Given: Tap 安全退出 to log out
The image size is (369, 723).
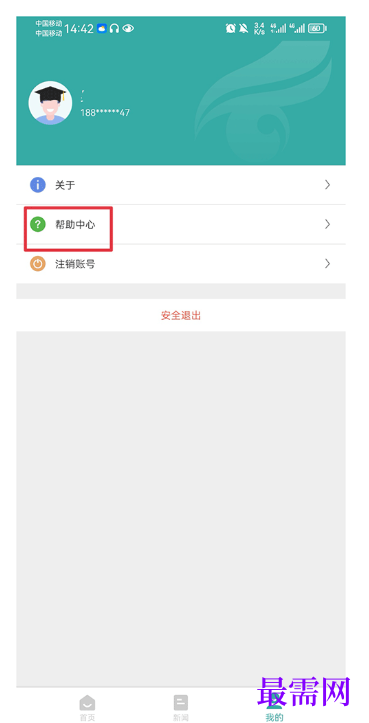Looking at the screenshot, I should (181, 315).
